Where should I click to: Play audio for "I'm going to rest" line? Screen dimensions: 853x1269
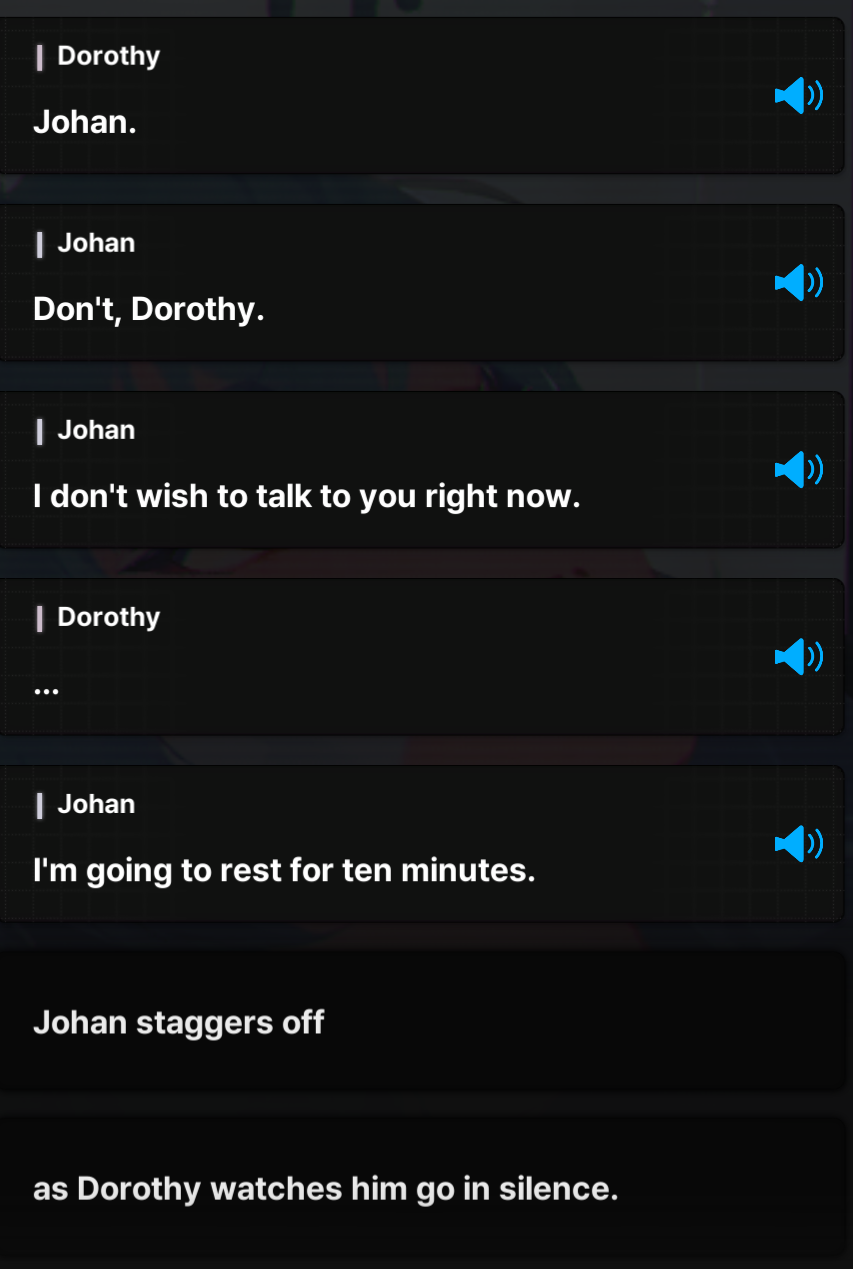tap(799, 844)
